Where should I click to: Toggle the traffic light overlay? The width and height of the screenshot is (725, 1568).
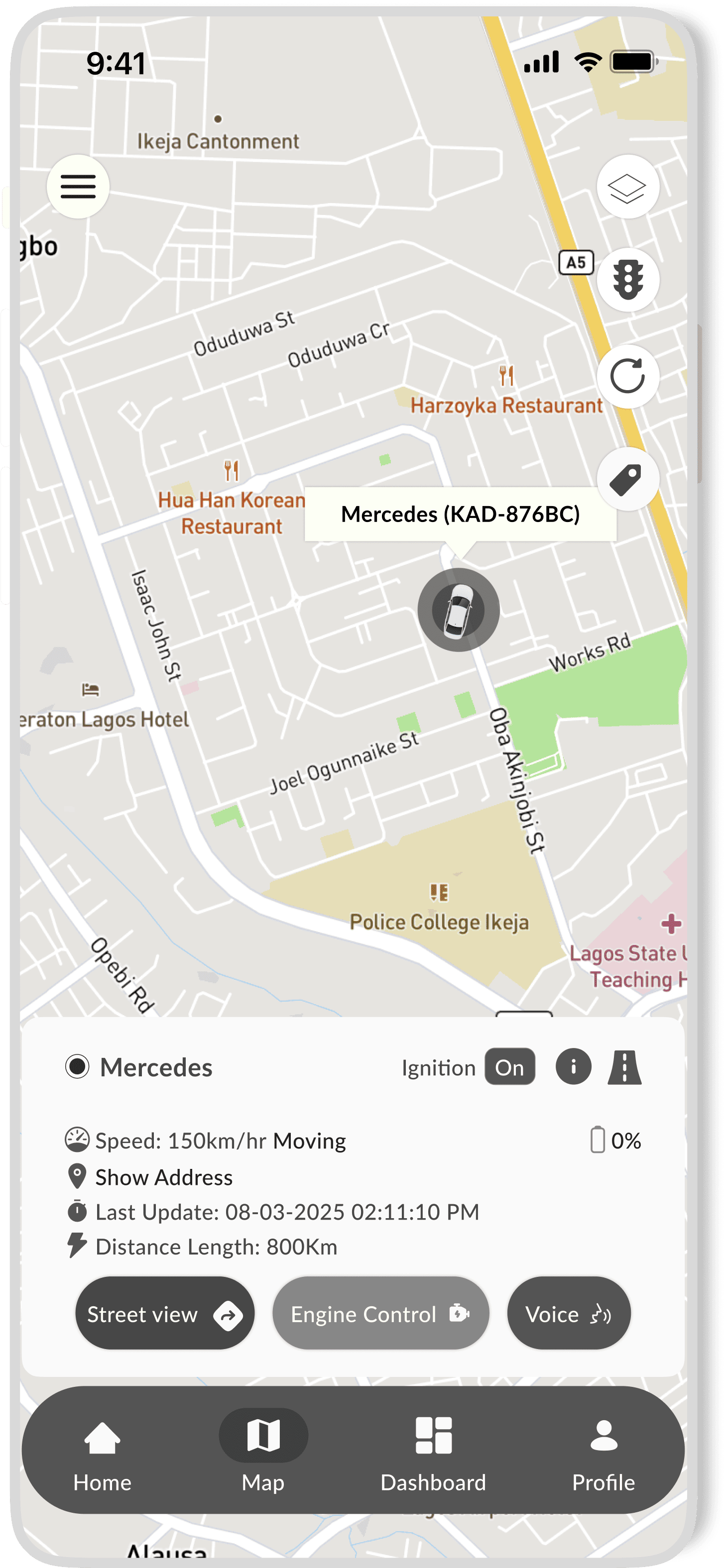(627, 280)
